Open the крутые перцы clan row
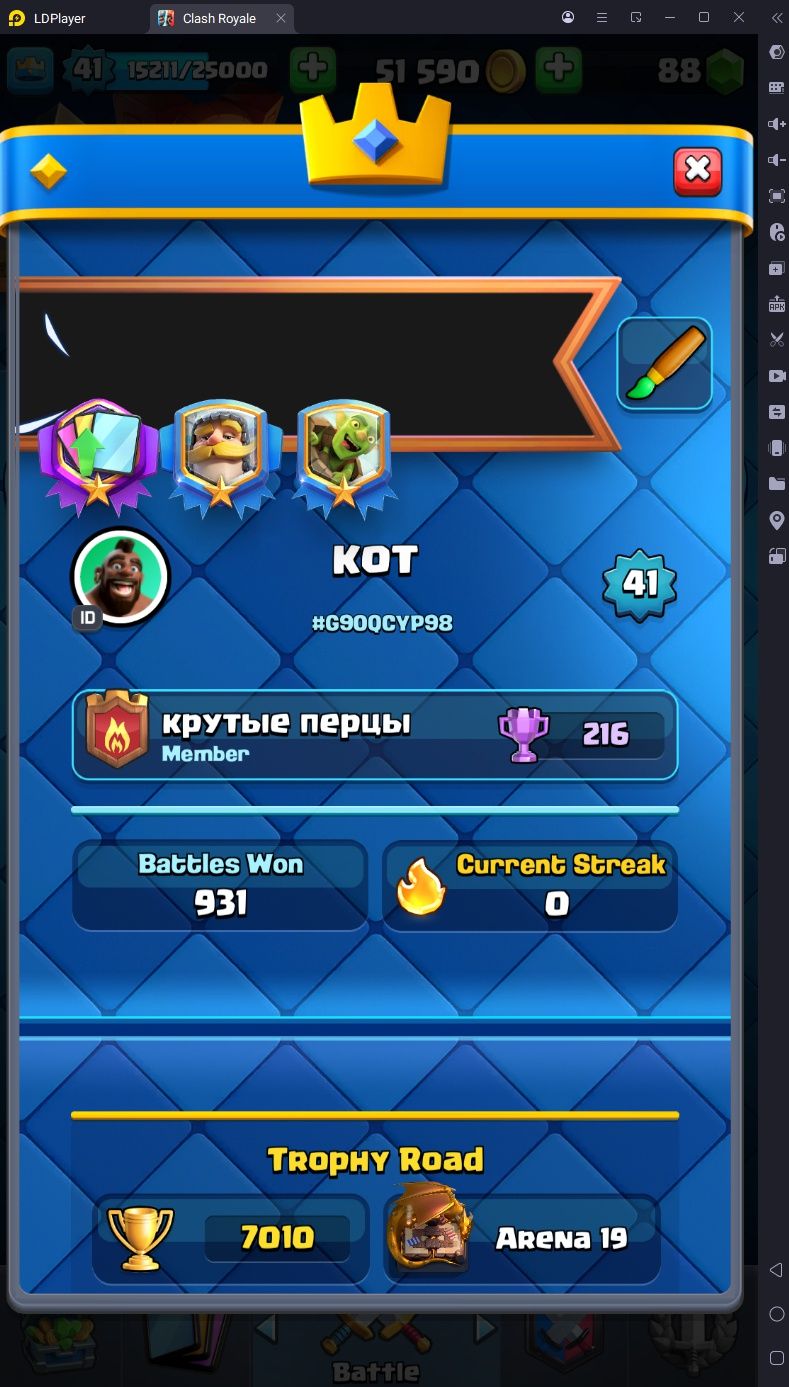The width and height of the screenshot is (789, 1387). point(375,735)
